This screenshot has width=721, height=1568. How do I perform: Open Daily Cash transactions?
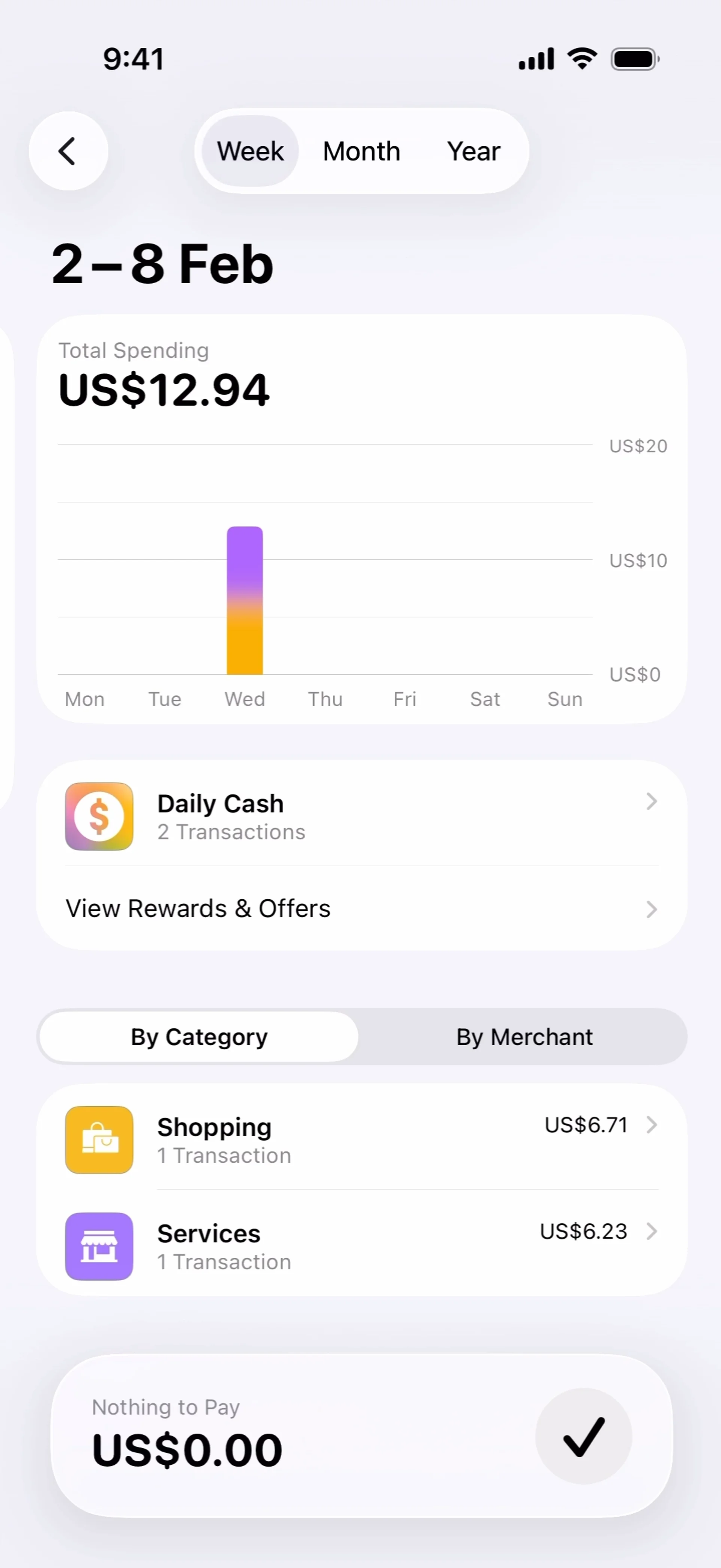pos(361,816)
